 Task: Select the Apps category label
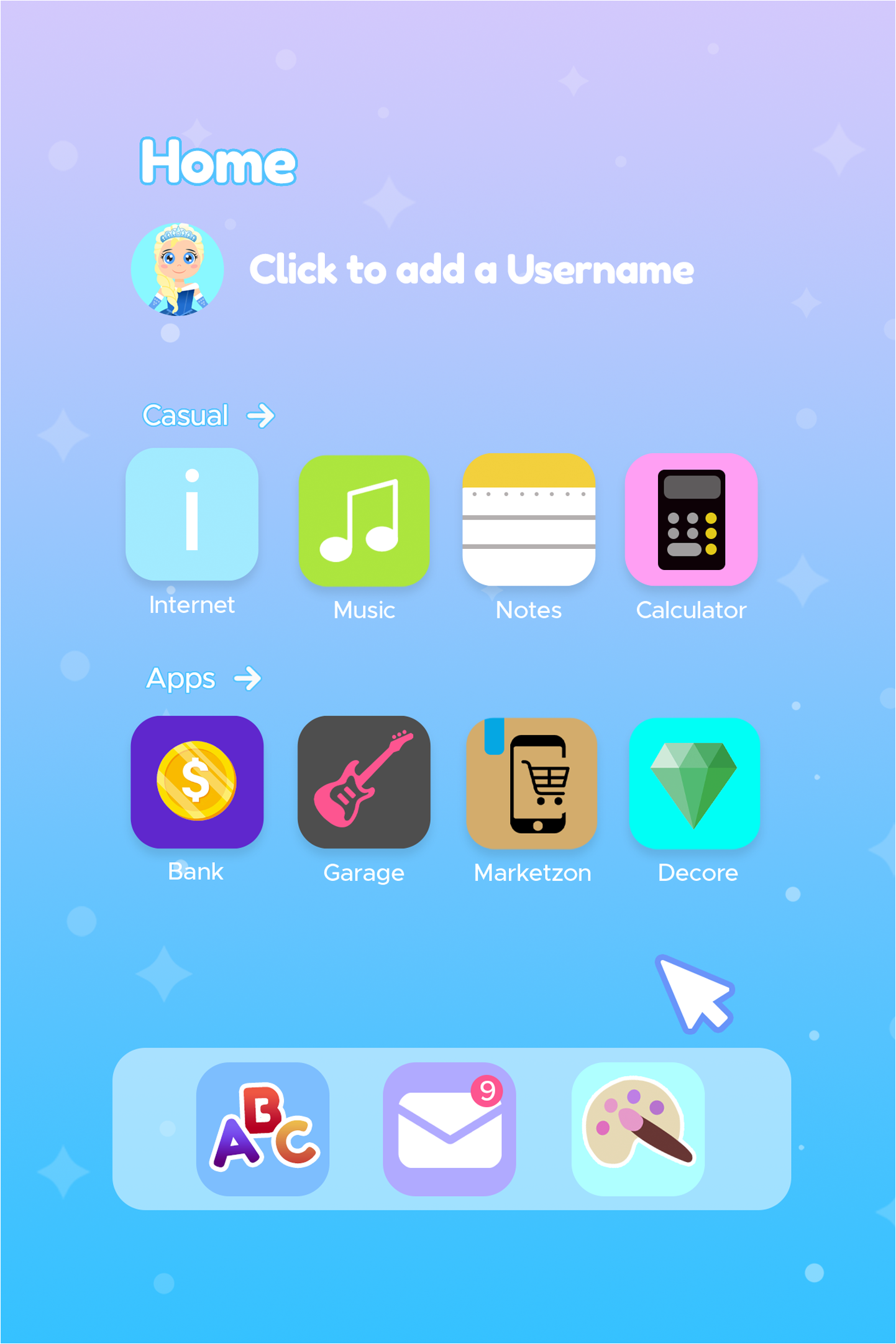click(179, 679)
